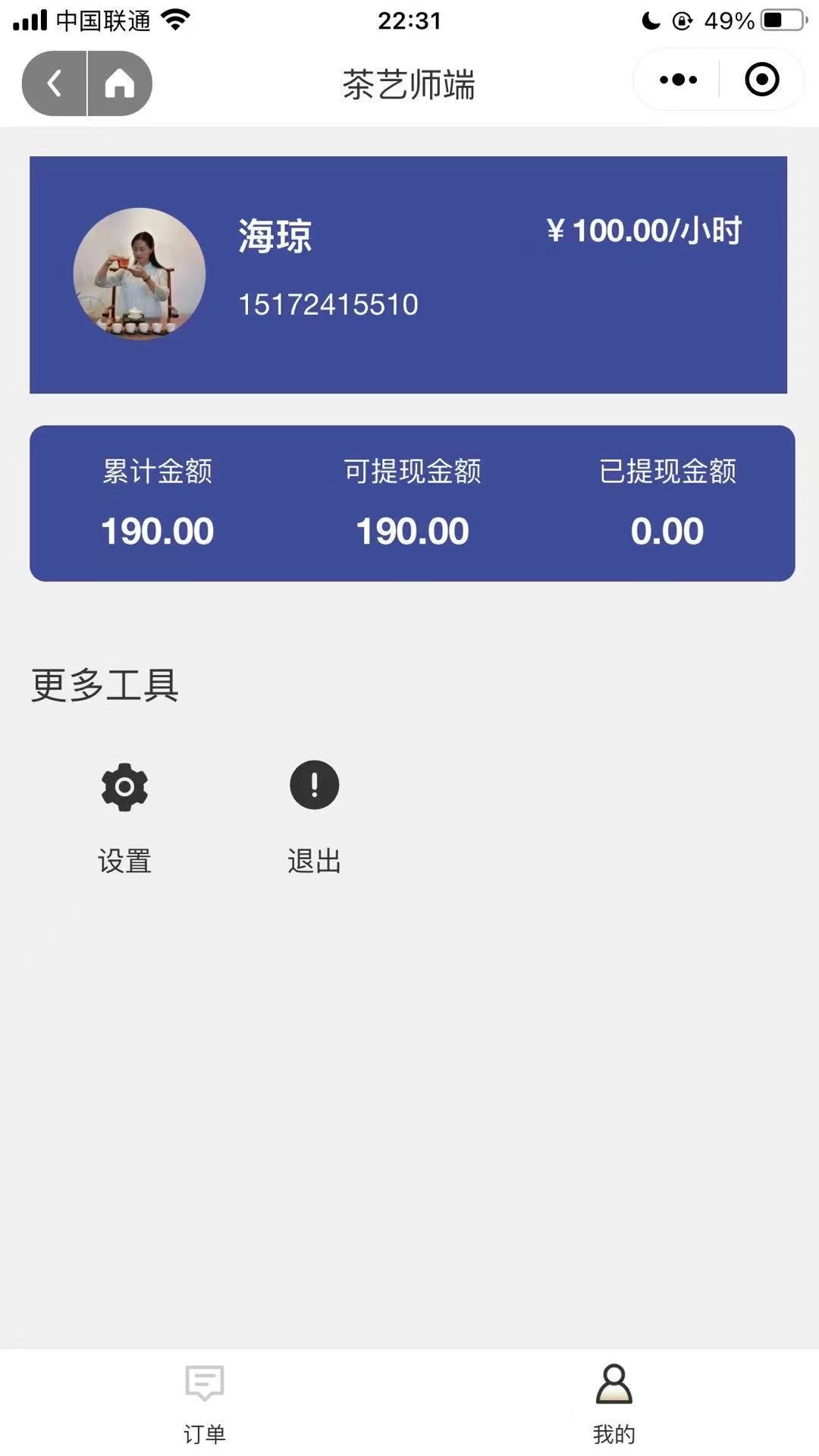Switch to the 订单 tab
Image resolution: width=819 pixels, height=1456 pixels.
pyautogui.click(x=205, y=1403)
